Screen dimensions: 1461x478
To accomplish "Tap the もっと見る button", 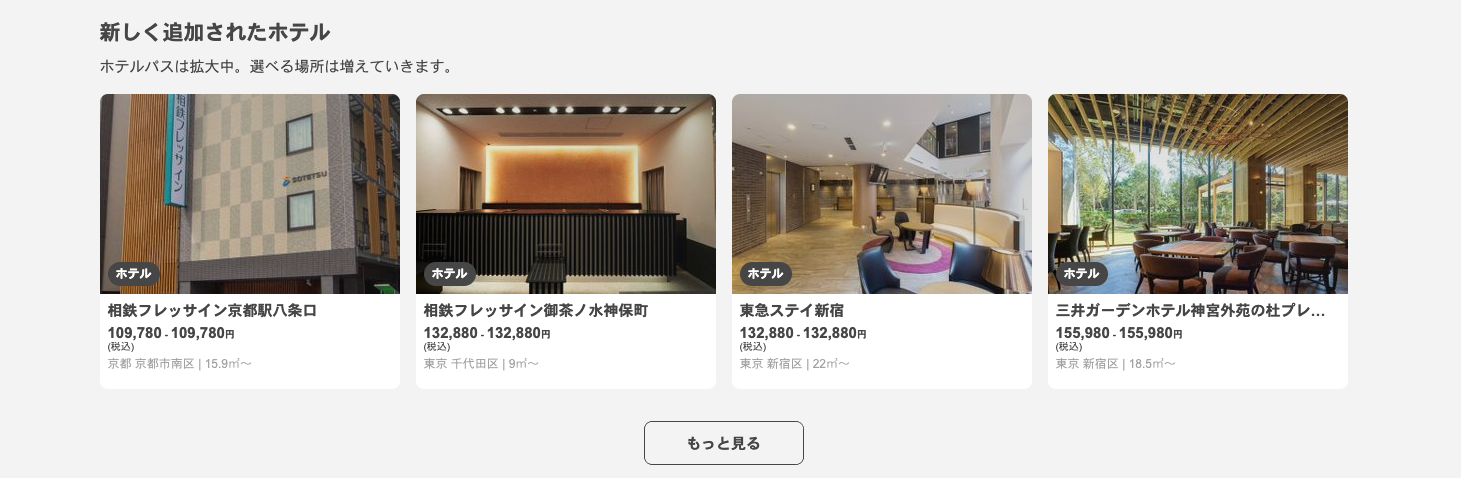I will pyautogui.click(x=723, y=443).
